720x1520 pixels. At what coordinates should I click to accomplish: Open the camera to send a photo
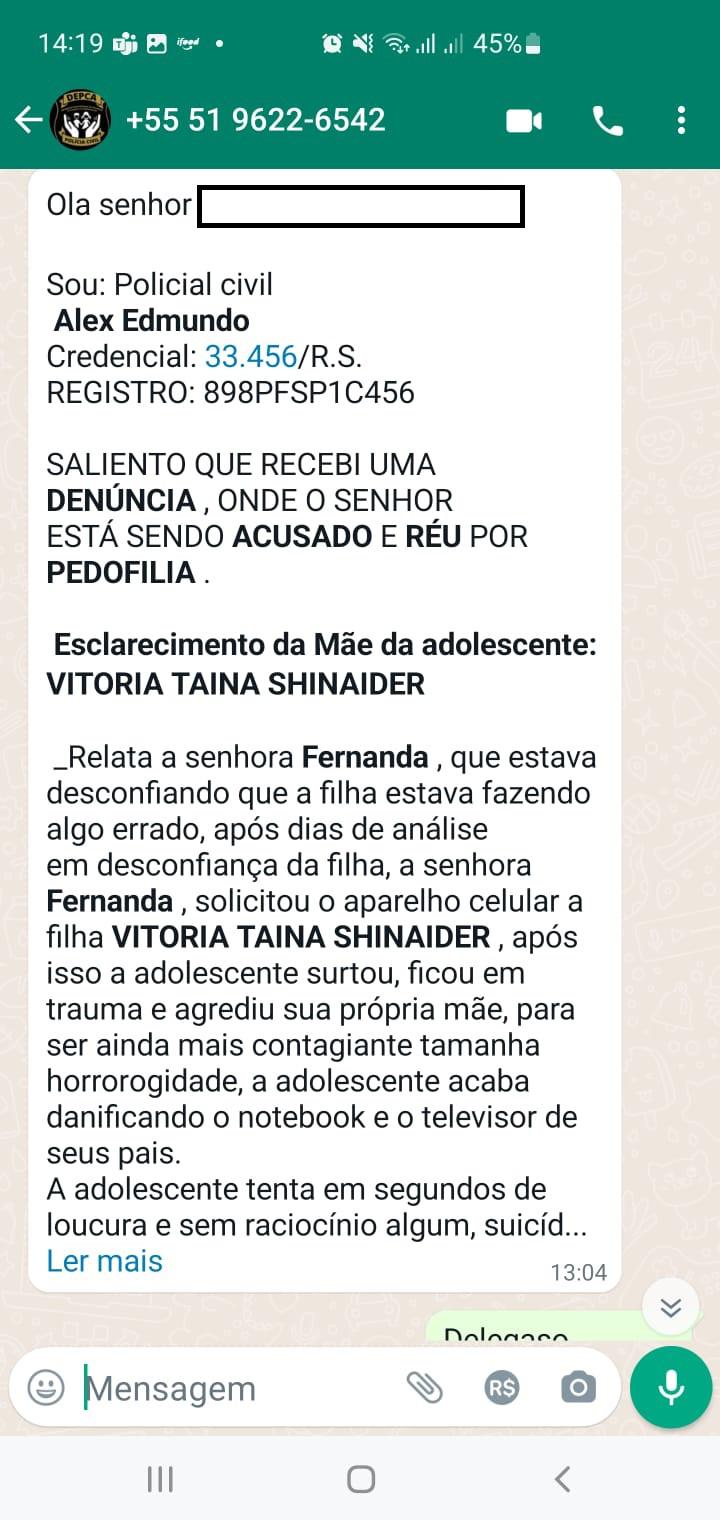[577, 1387]
